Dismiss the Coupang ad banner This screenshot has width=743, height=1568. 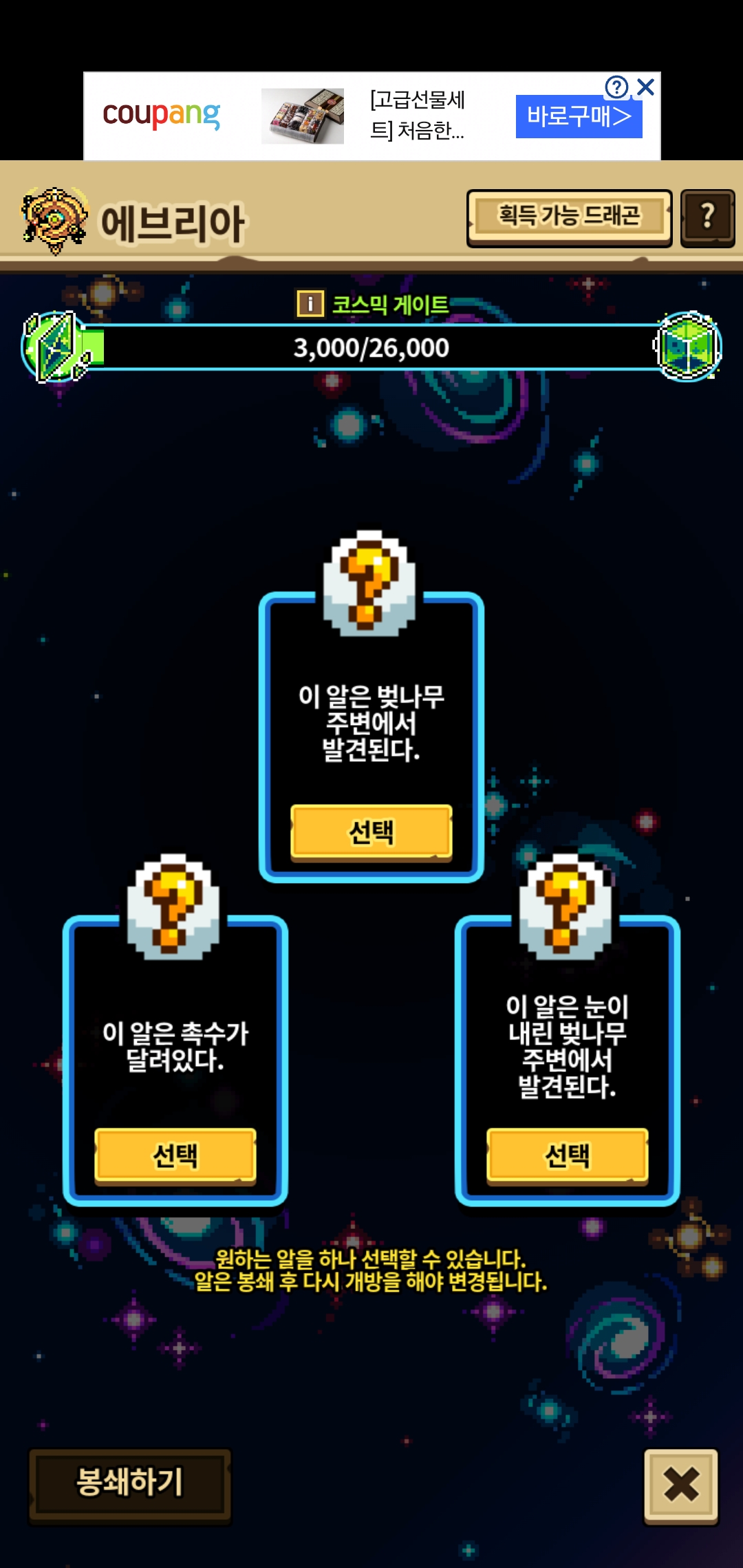(645, 87)
